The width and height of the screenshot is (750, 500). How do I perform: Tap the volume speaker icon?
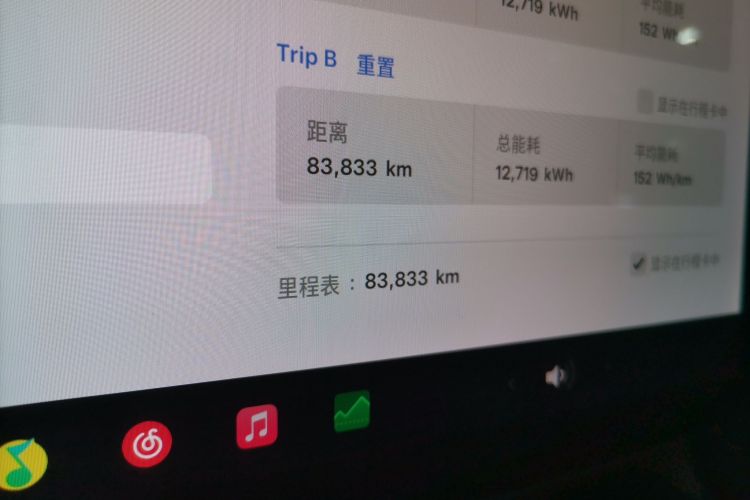[556, 376]
